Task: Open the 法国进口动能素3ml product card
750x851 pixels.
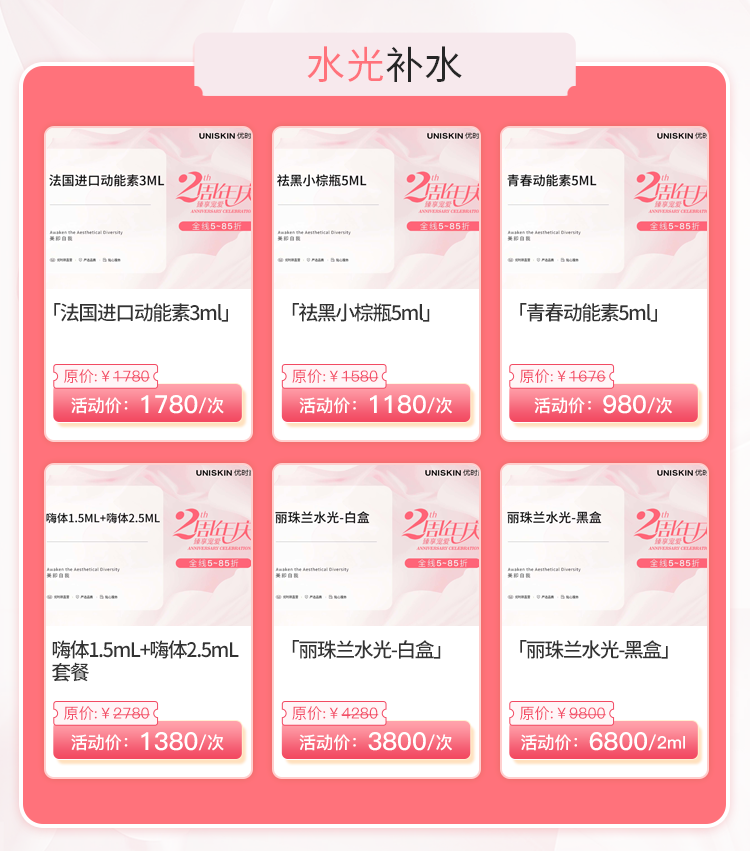Action: tap(148, 283)
